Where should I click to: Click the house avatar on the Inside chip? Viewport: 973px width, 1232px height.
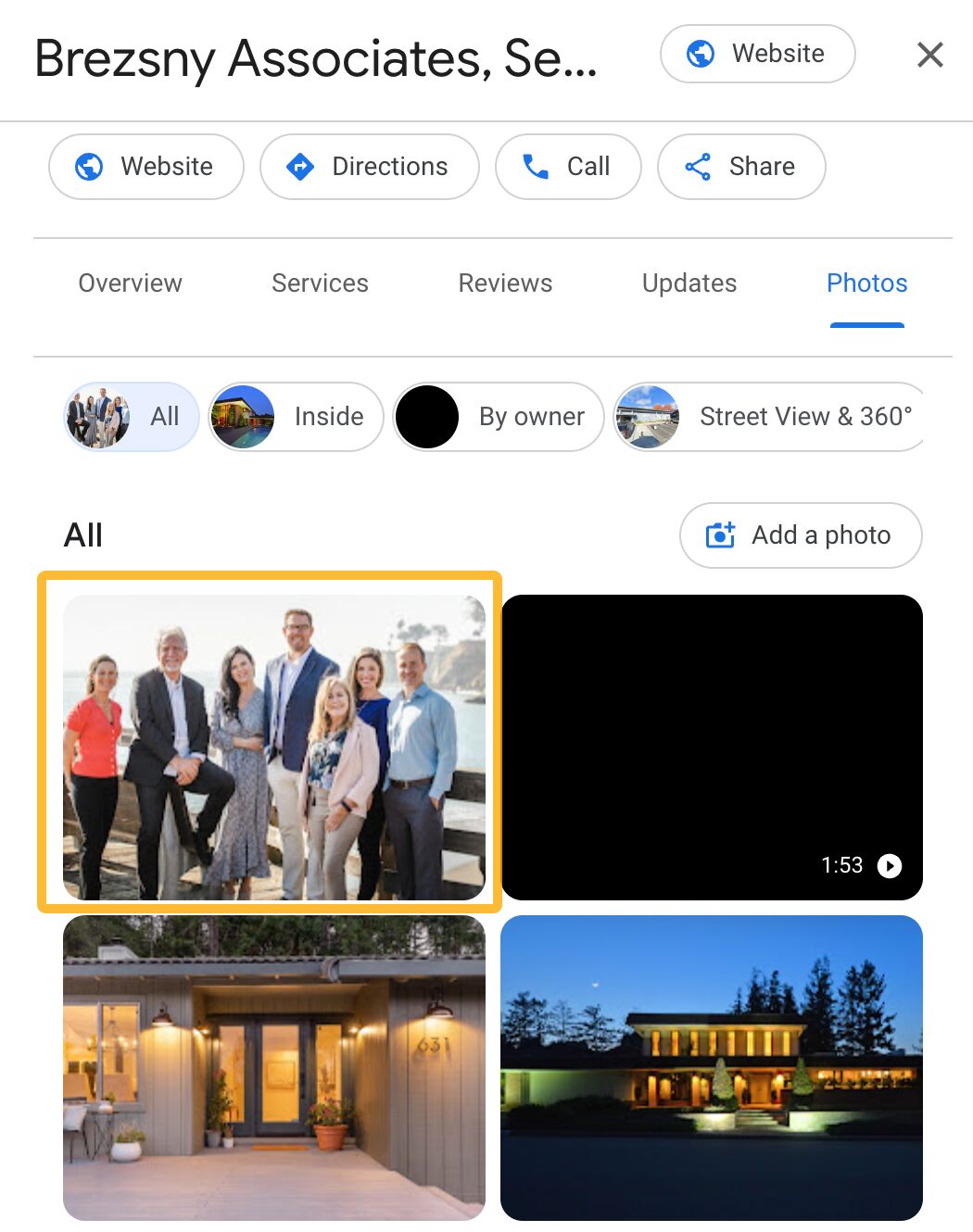[x=243, y=417]
